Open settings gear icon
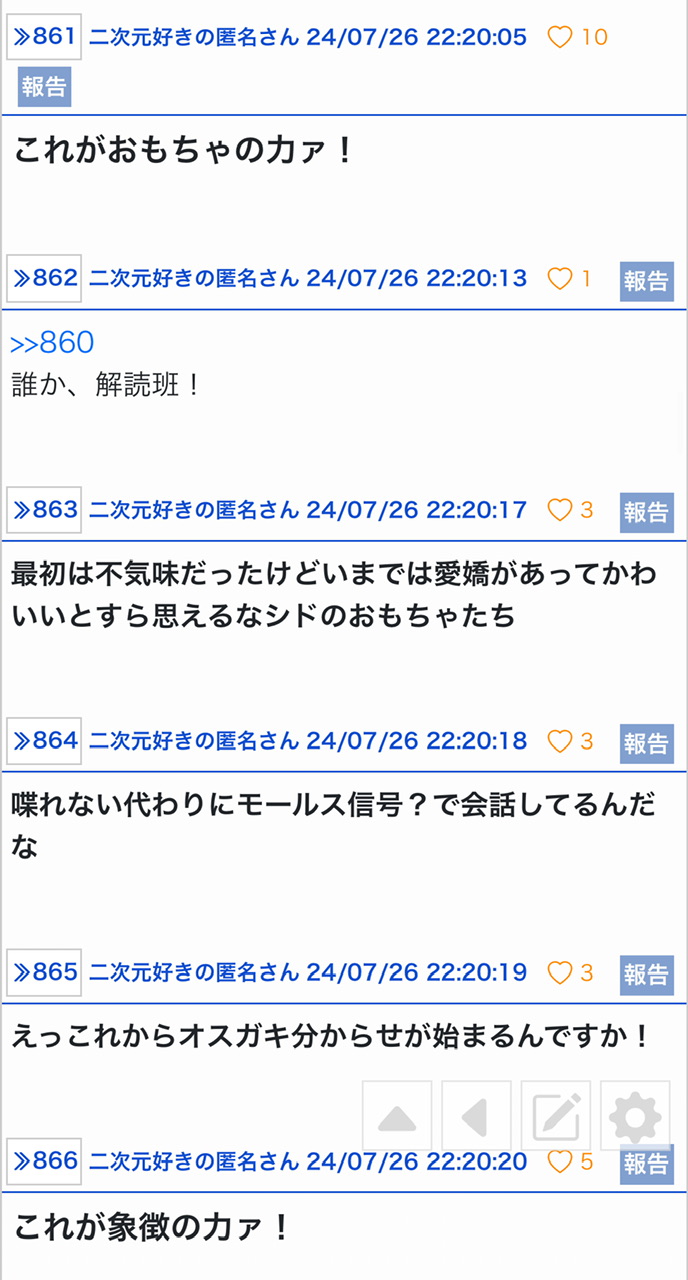Image resolution: width=688 pixels, height=1280 pixels. tap(635, 1116)
